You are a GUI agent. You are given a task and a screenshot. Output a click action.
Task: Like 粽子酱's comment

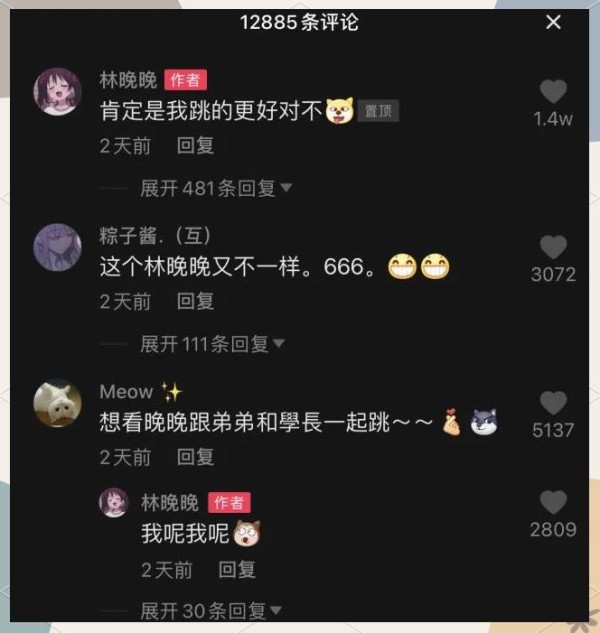(x=553, y=248)
